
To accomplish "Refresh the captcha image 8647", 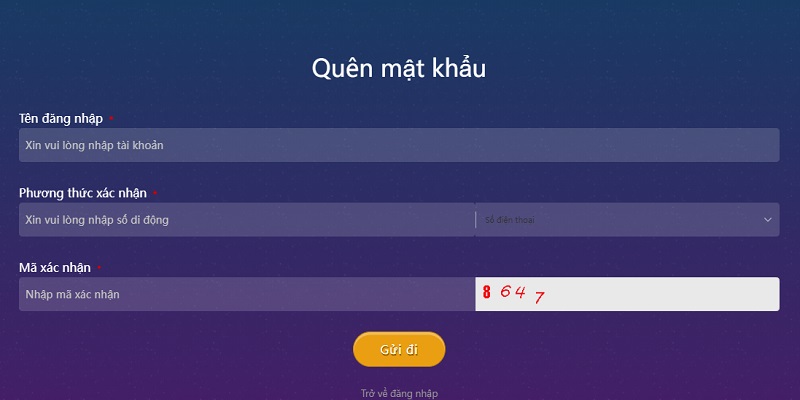I will coord(627,294).
